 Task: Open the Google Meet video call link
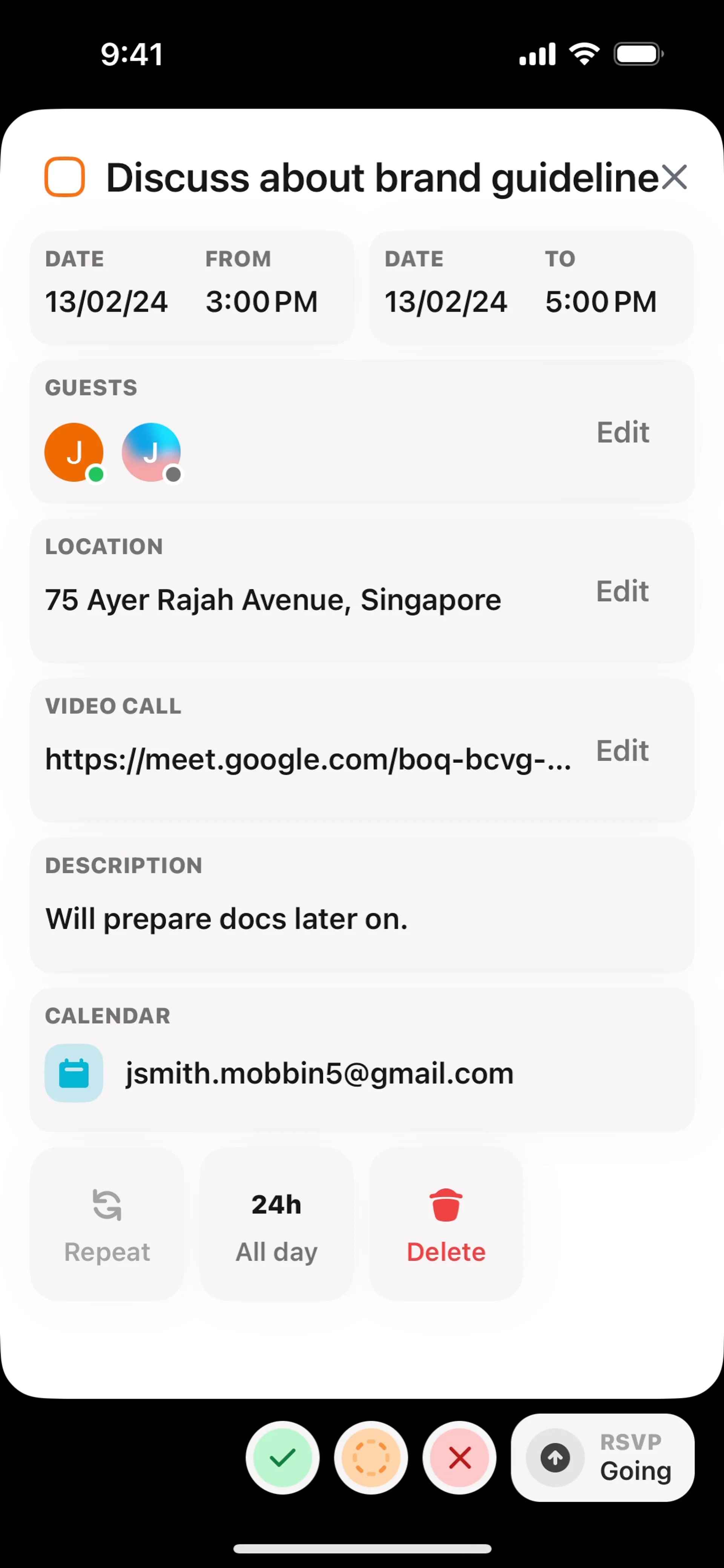tap(307, 759)
